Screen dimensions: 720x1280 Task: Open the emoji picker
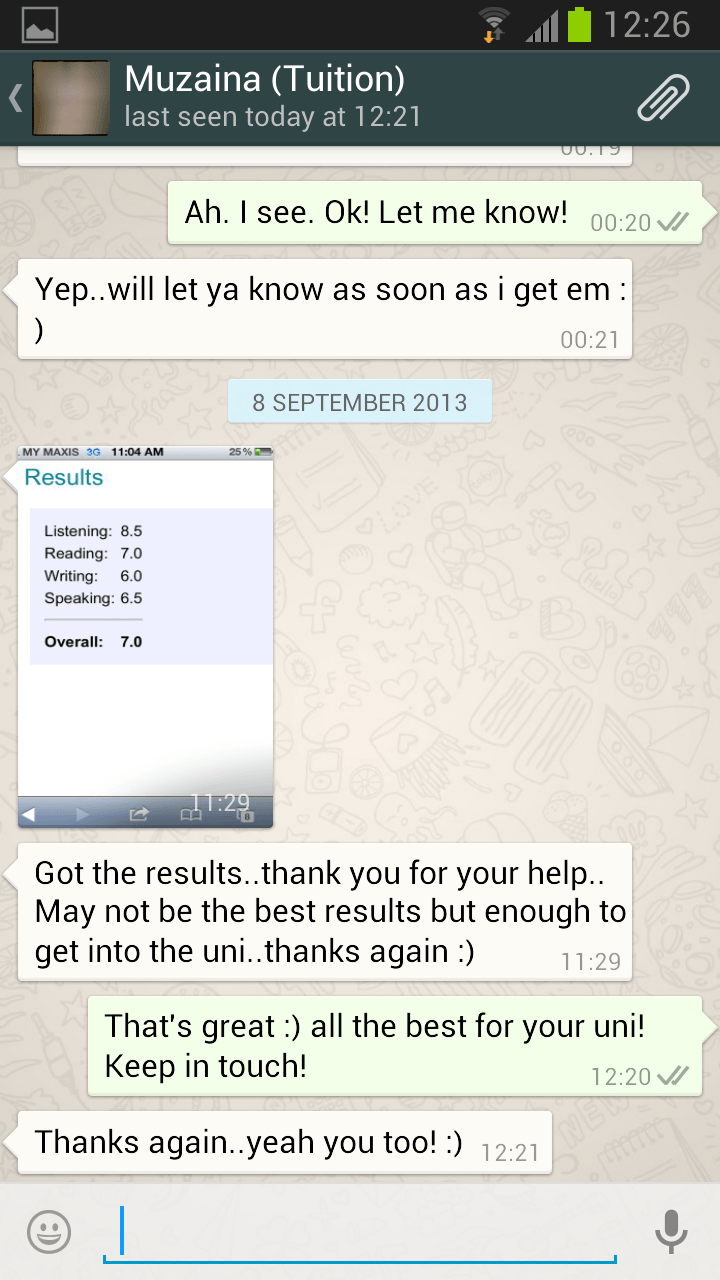[49, 1231]
